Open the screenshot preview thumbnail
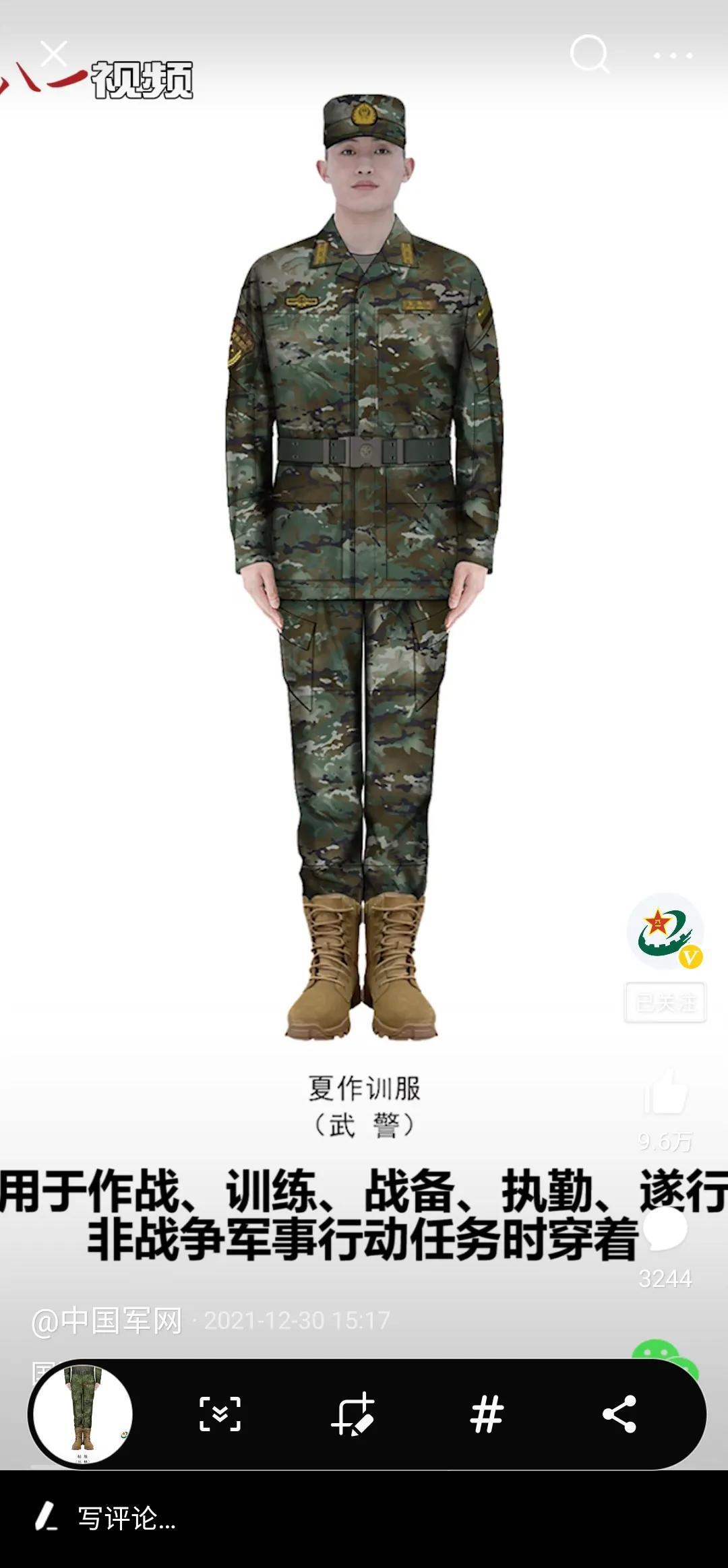Image resolution: width=728 pixels, height=1568 pixels. coord(82,1414)
